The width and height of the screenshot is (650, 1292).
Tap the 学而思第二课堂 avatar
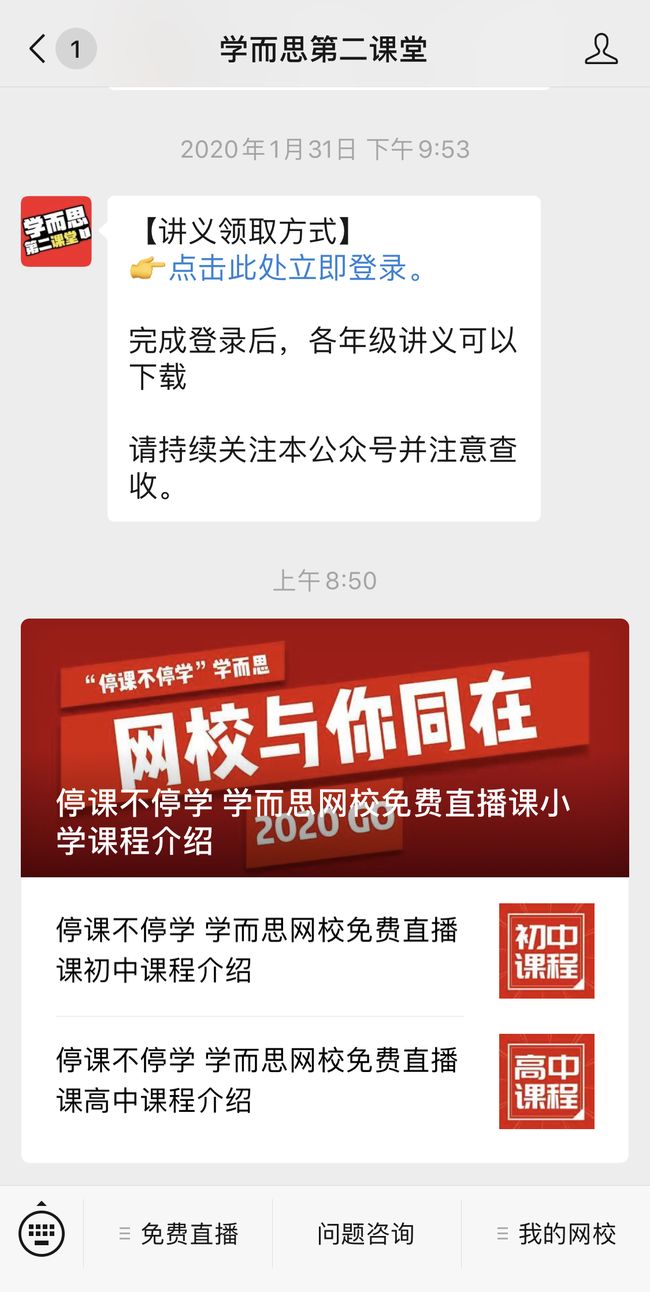tap(56, 231)
